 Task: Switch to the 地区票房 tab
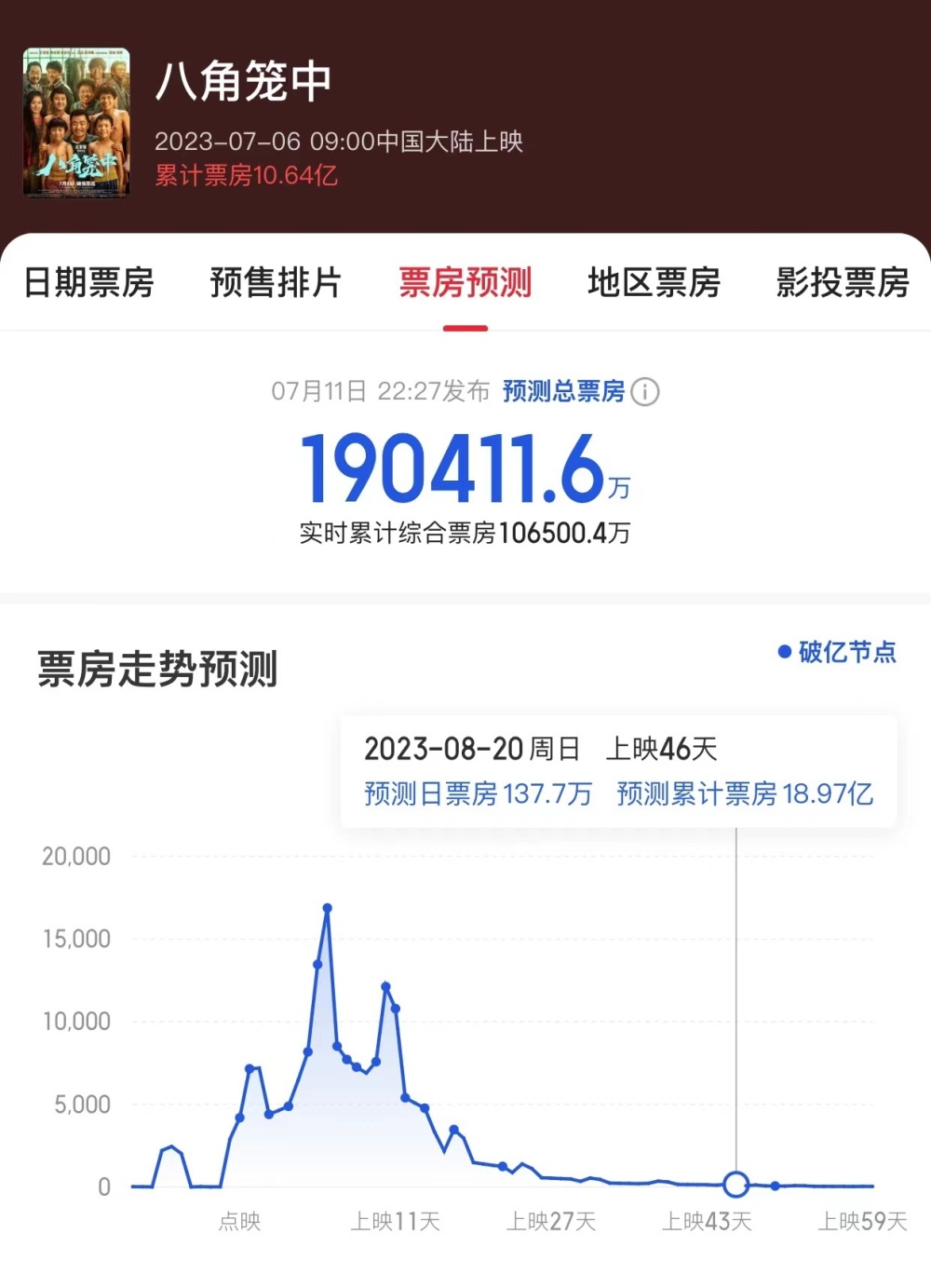pyautogui.click(x=654, y=282)
